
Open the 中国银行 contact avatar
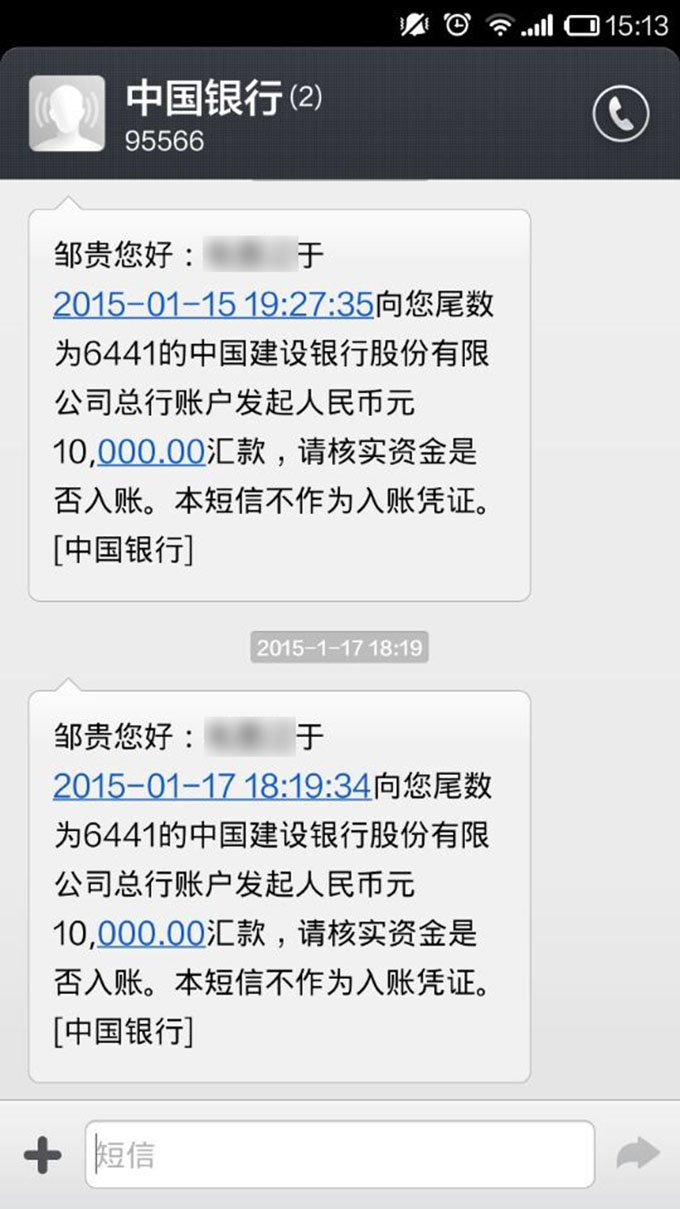click(x=67, y=114)
